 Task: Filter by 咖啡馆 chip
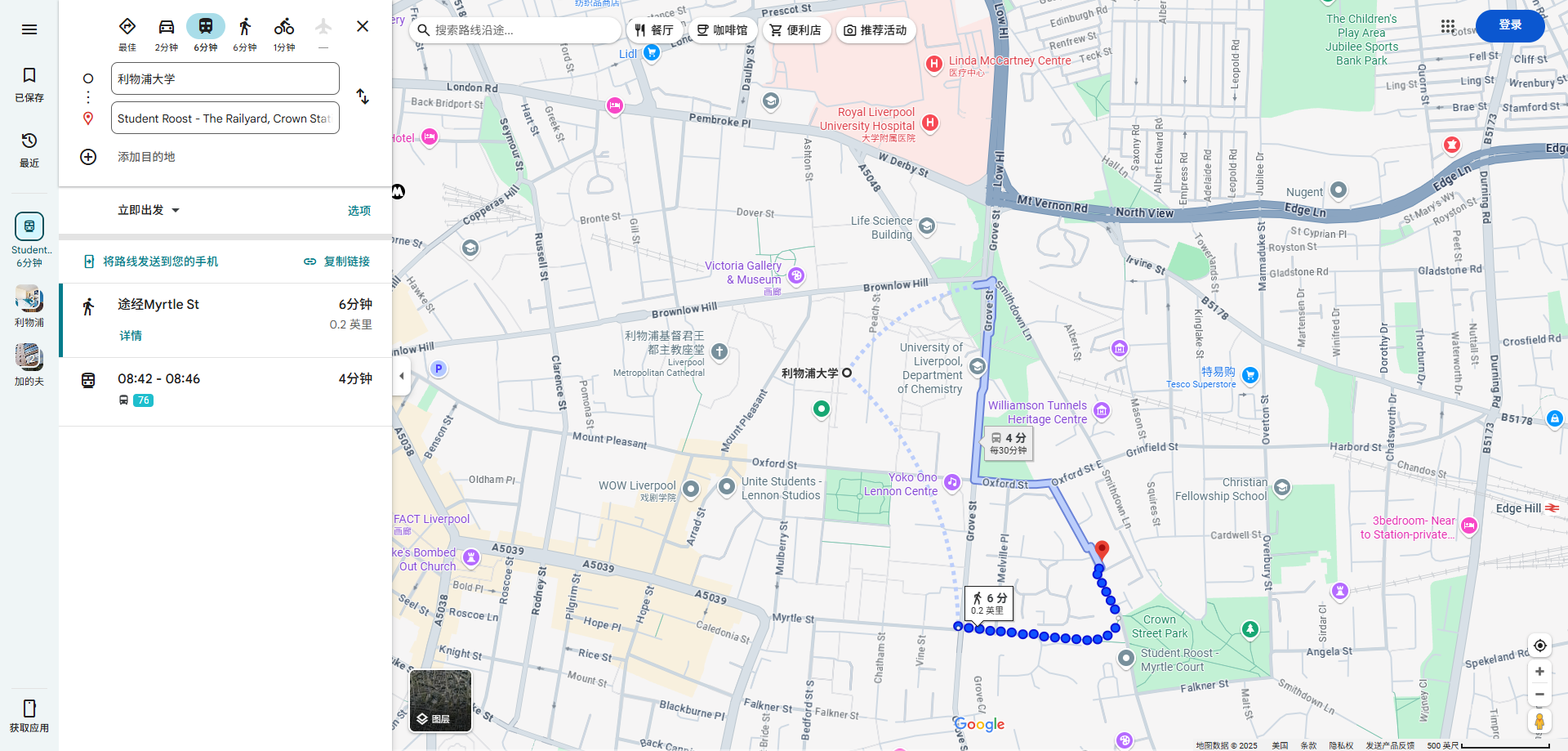click(722, 30)
